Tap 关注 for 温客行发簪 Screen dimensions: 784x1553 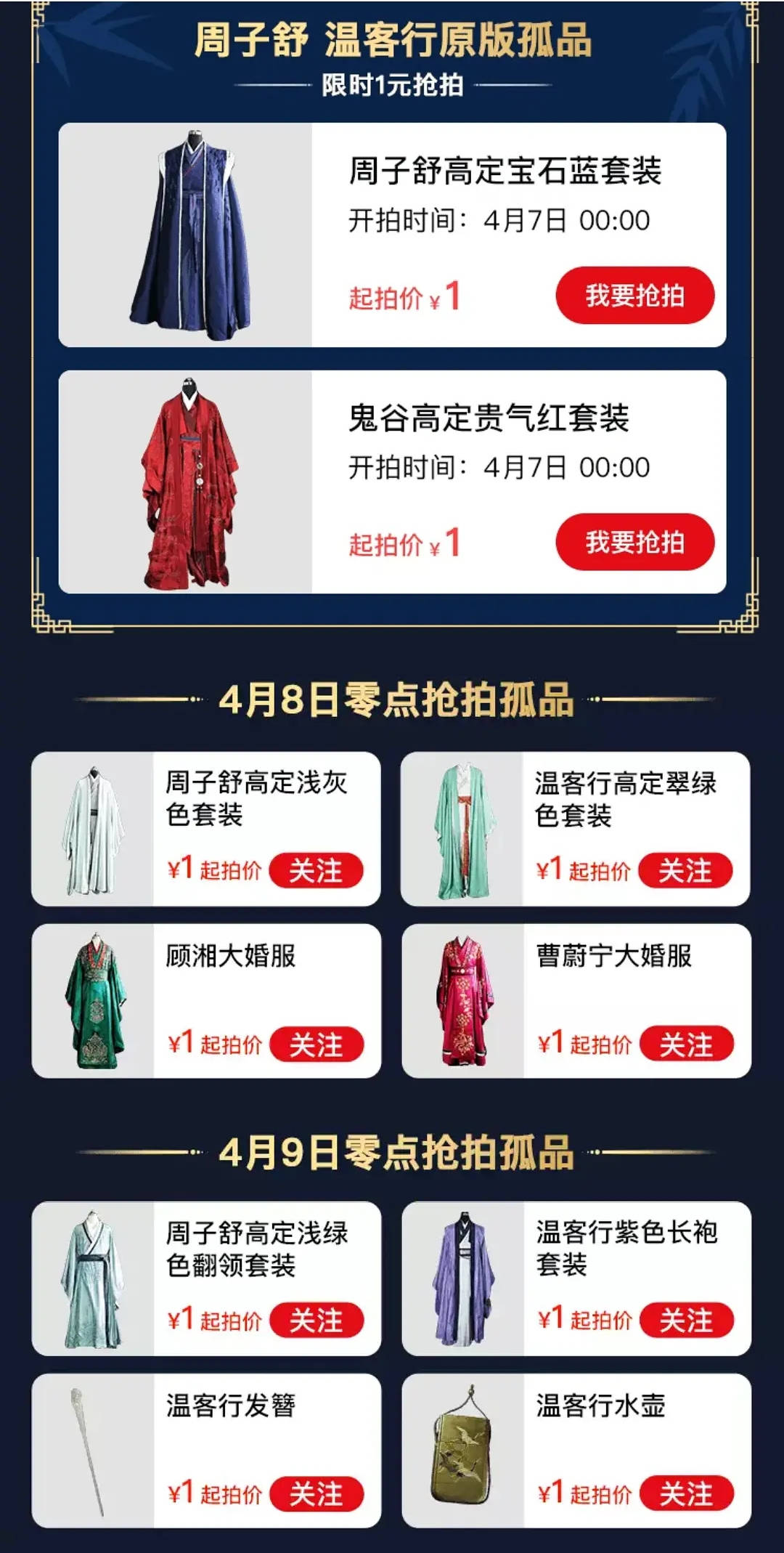click(316, 1494)
